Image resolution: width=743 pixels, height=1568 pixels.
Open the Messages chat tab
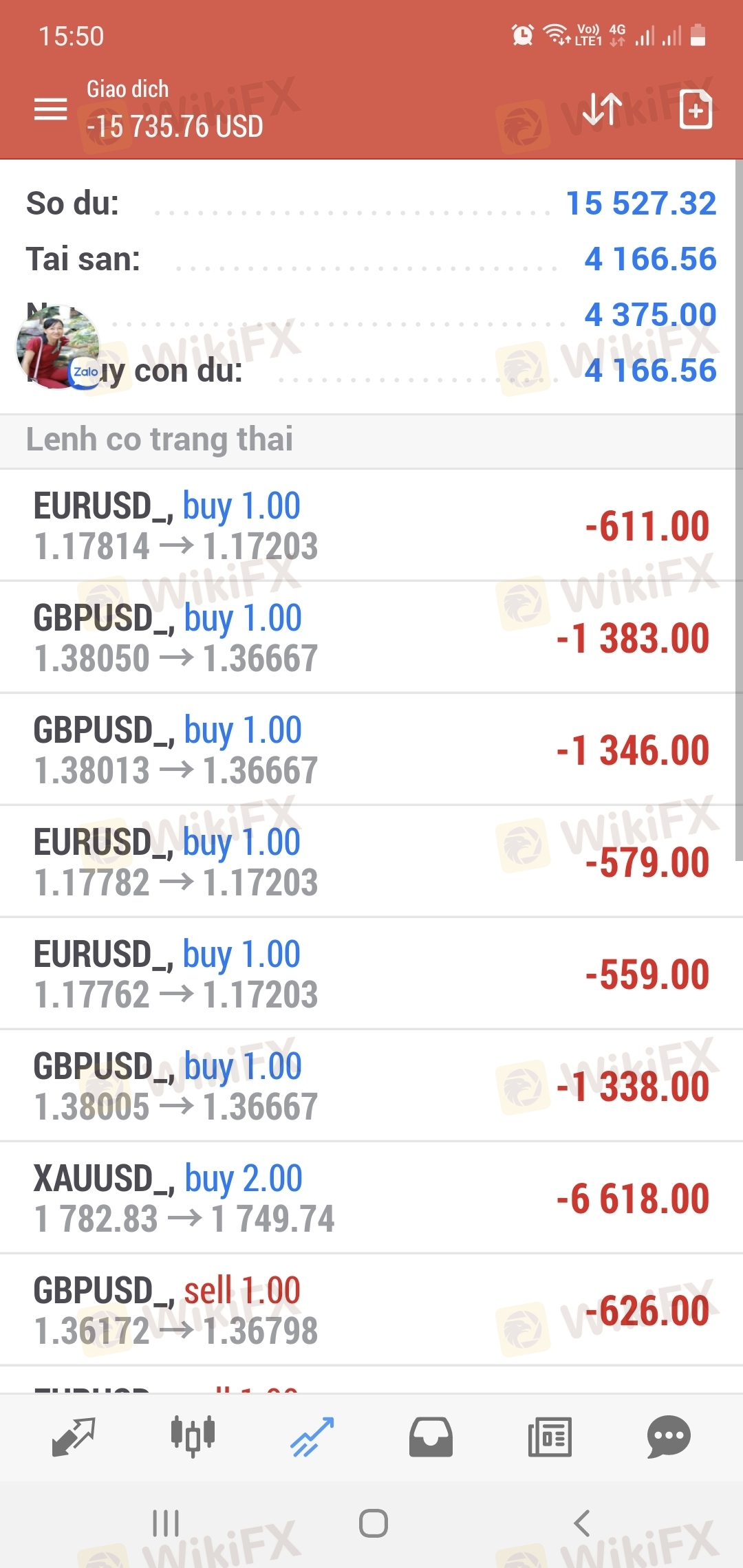pos(669,1437)
